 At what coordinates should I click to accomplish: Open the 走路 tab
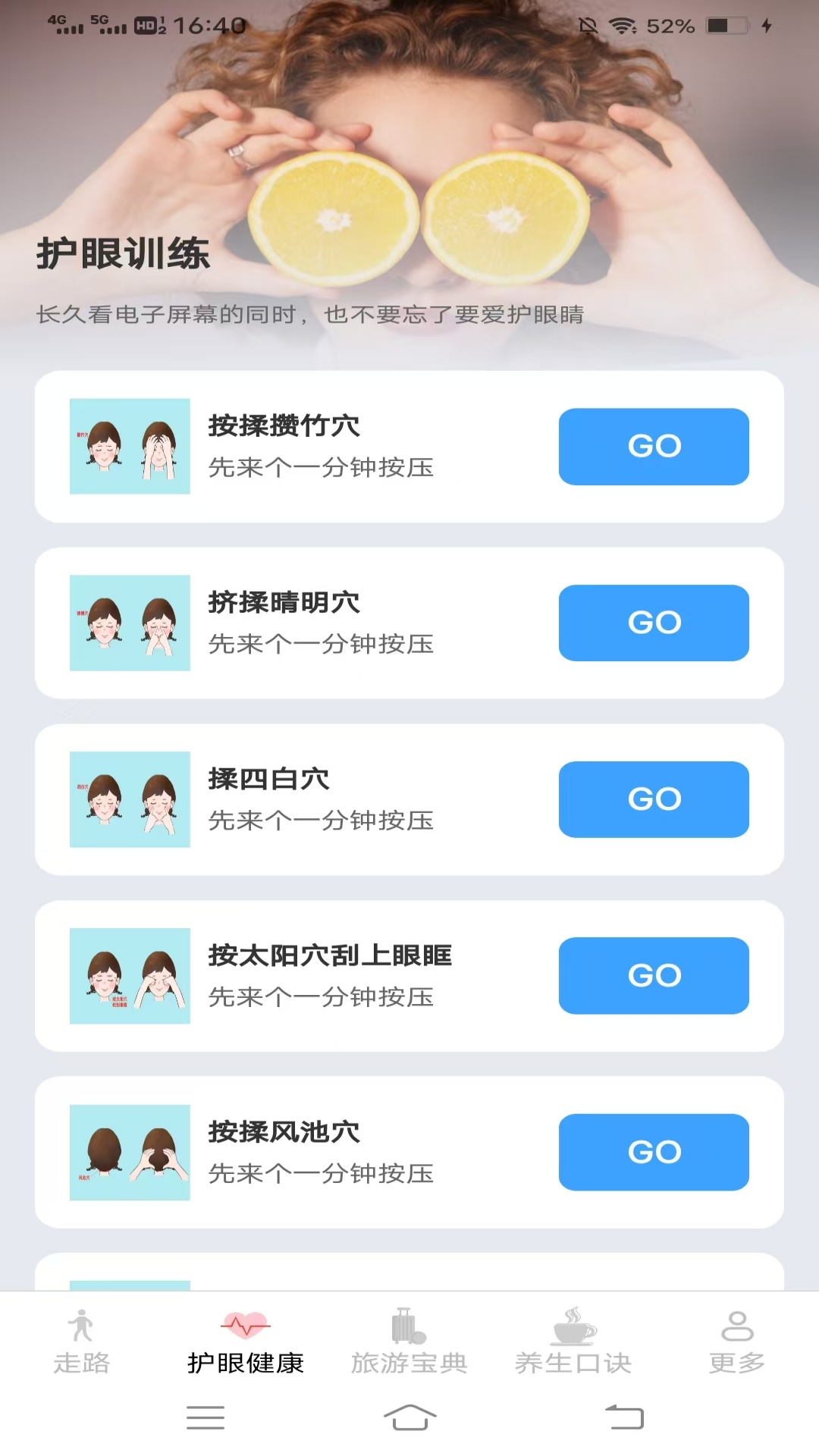(82, 1337)
